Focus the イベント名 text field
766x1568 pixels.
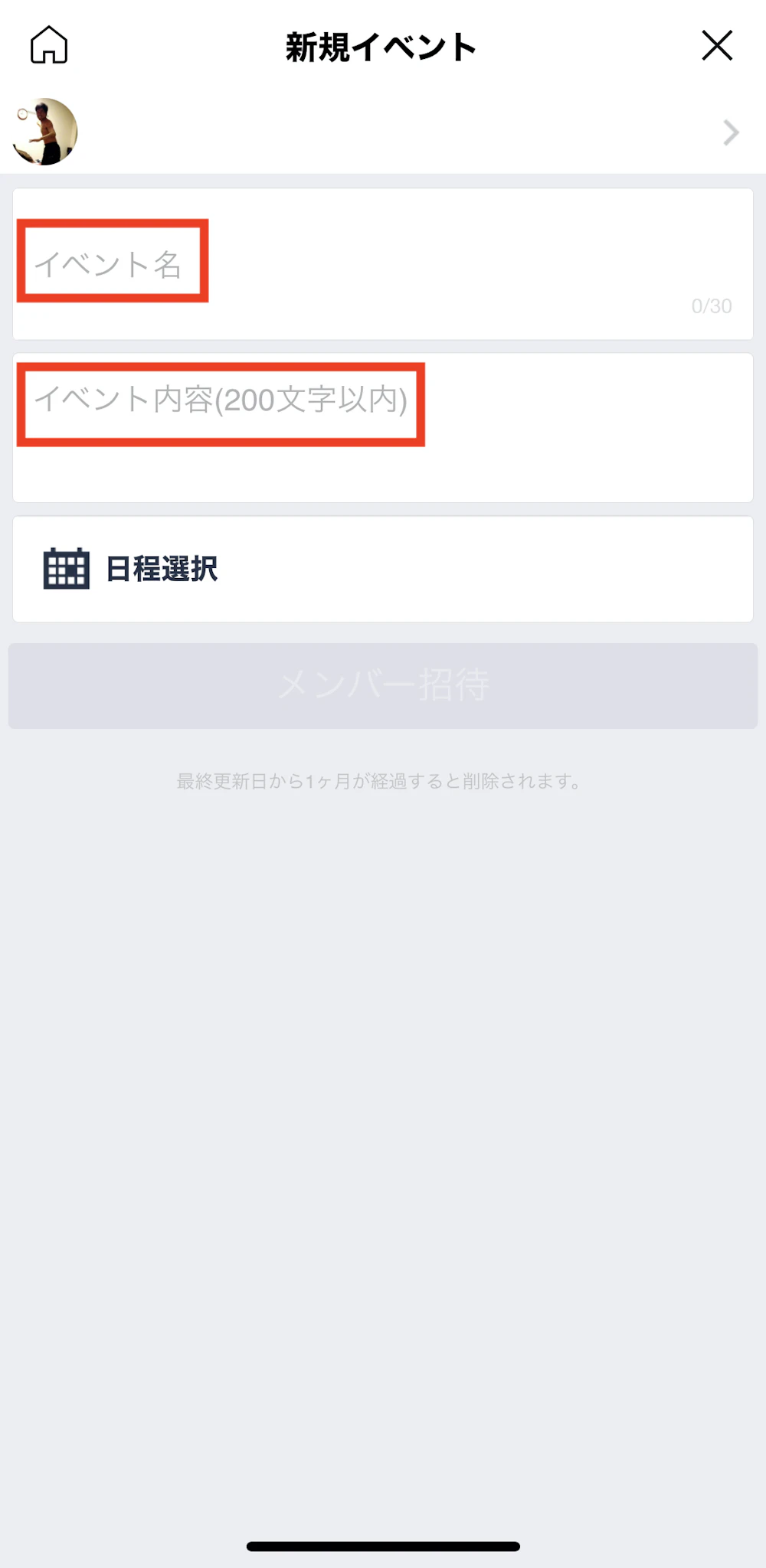383,263
